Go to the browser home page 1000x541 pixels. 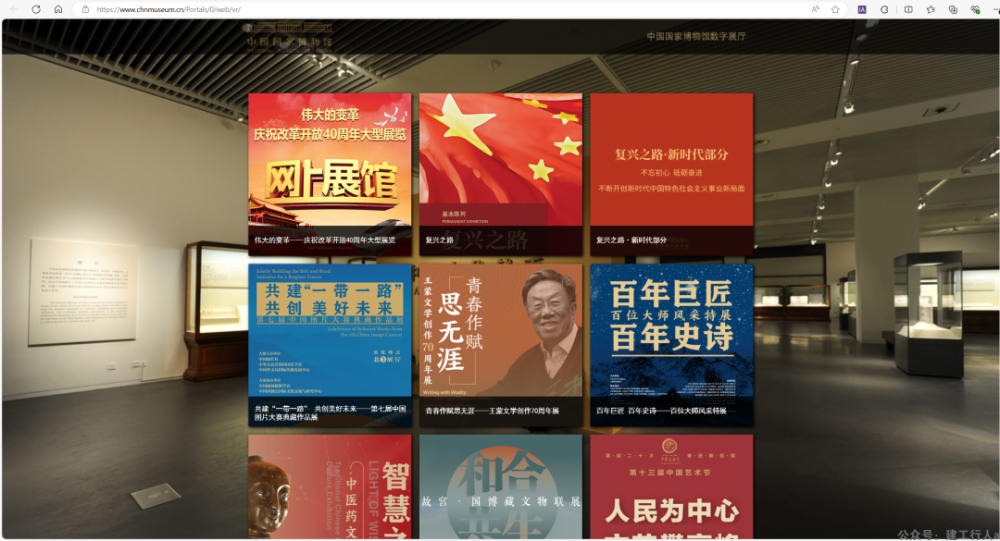click(x=58, y=9)
